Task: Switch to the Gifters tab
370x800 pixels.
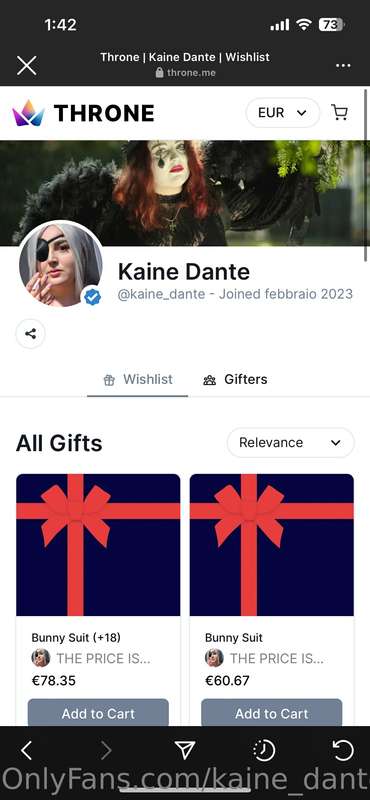Action: [235, 380]
